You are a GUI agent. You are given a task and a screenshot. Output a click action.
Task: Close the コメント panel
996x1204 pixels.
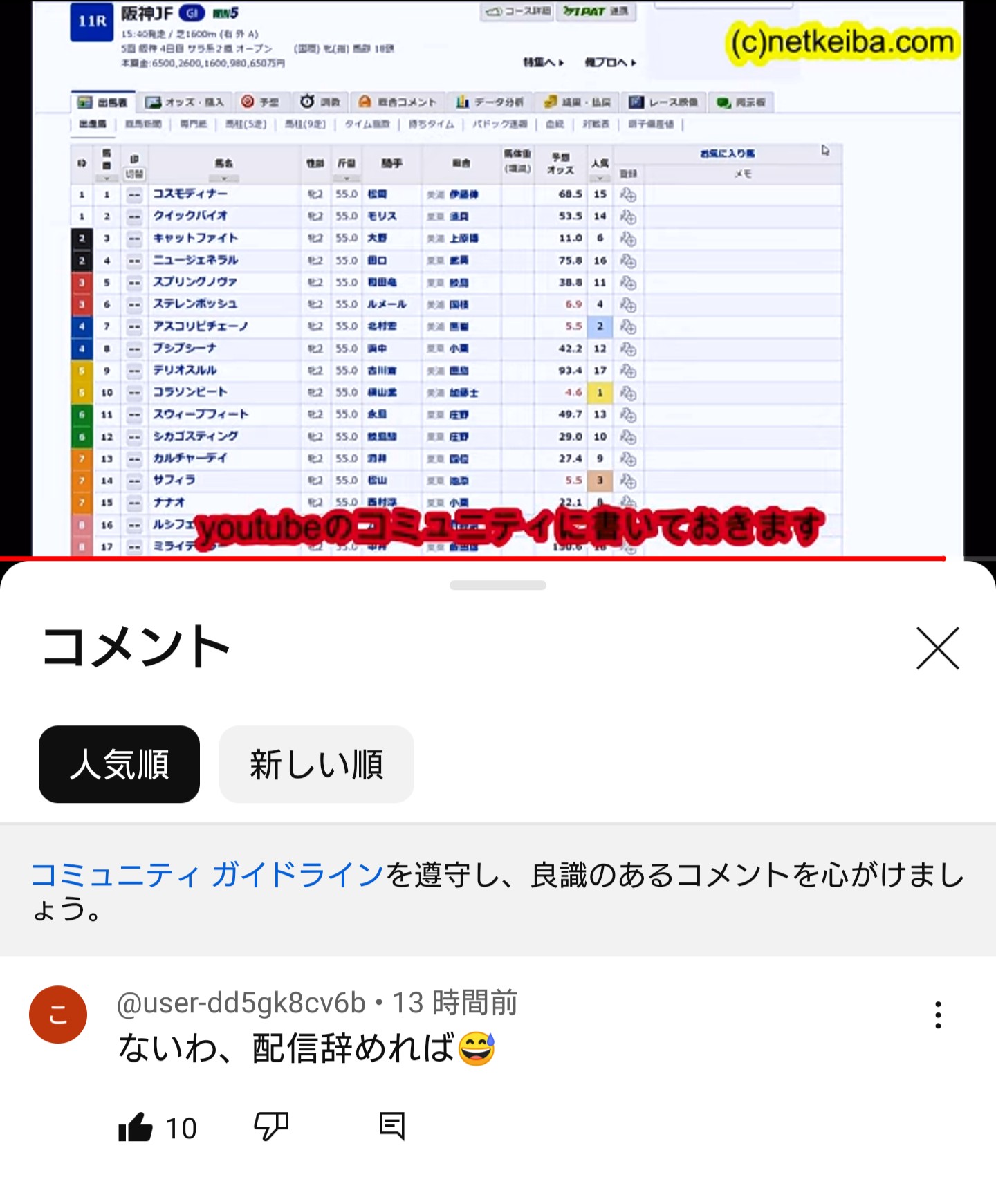(937, 648)
